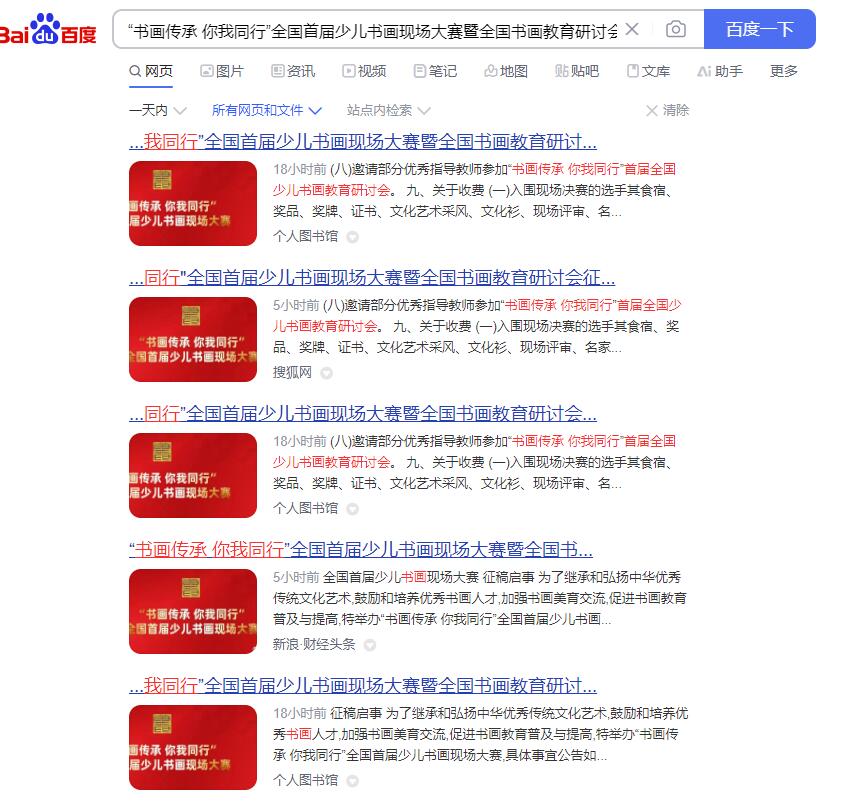Viewport: 844px width, 803px height.
Task: Open the Ai助手 tab
Action: pos(720,71)
